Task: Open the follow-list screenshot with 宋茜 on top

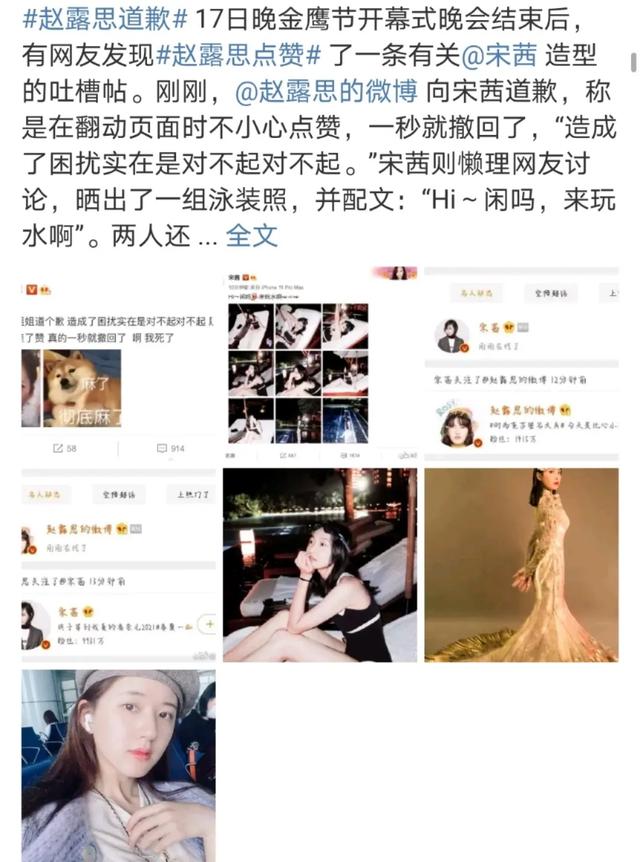Action: [x=520, y=365]
